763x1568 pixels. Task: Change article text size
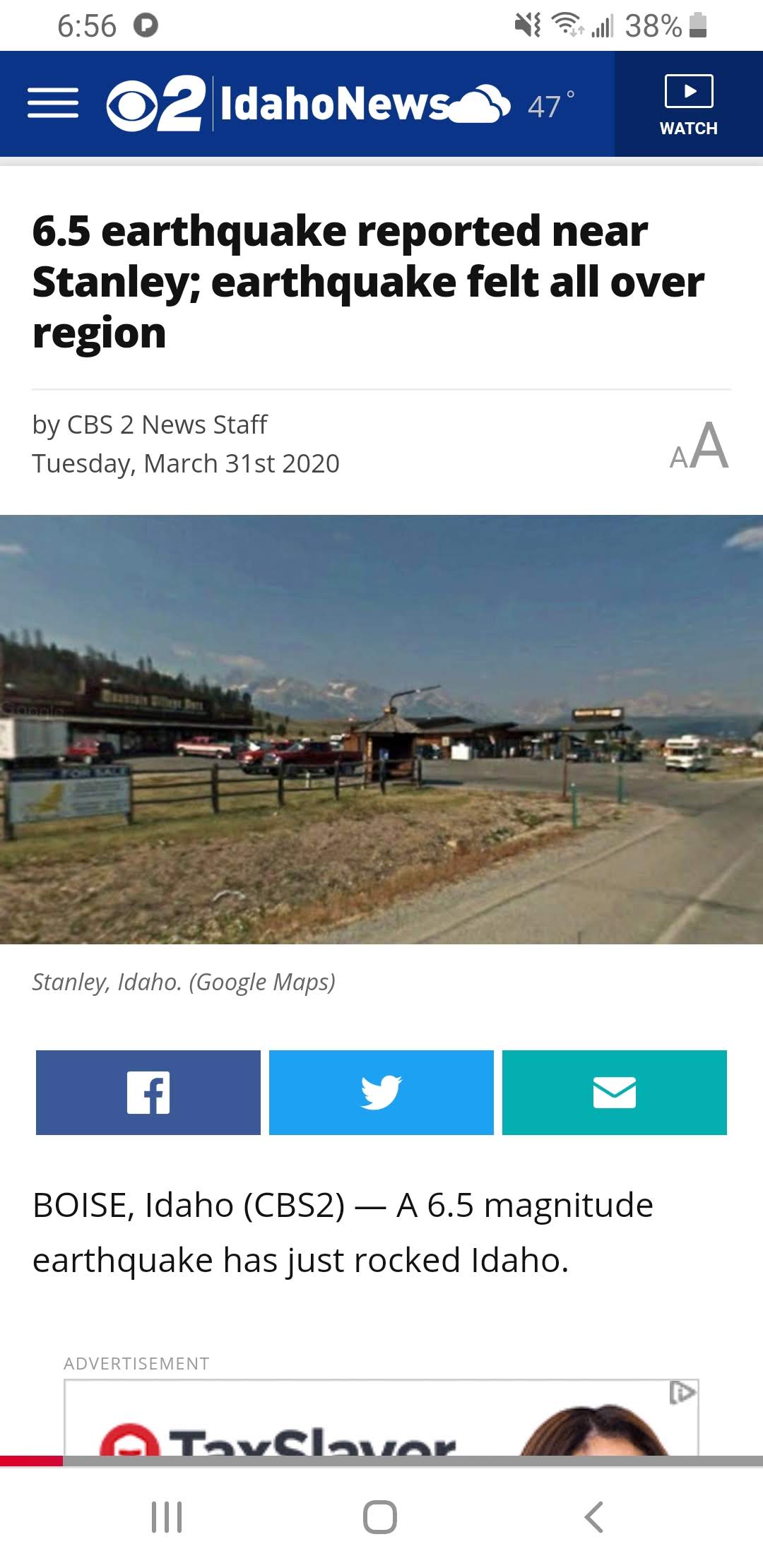[x=699, y=446]
